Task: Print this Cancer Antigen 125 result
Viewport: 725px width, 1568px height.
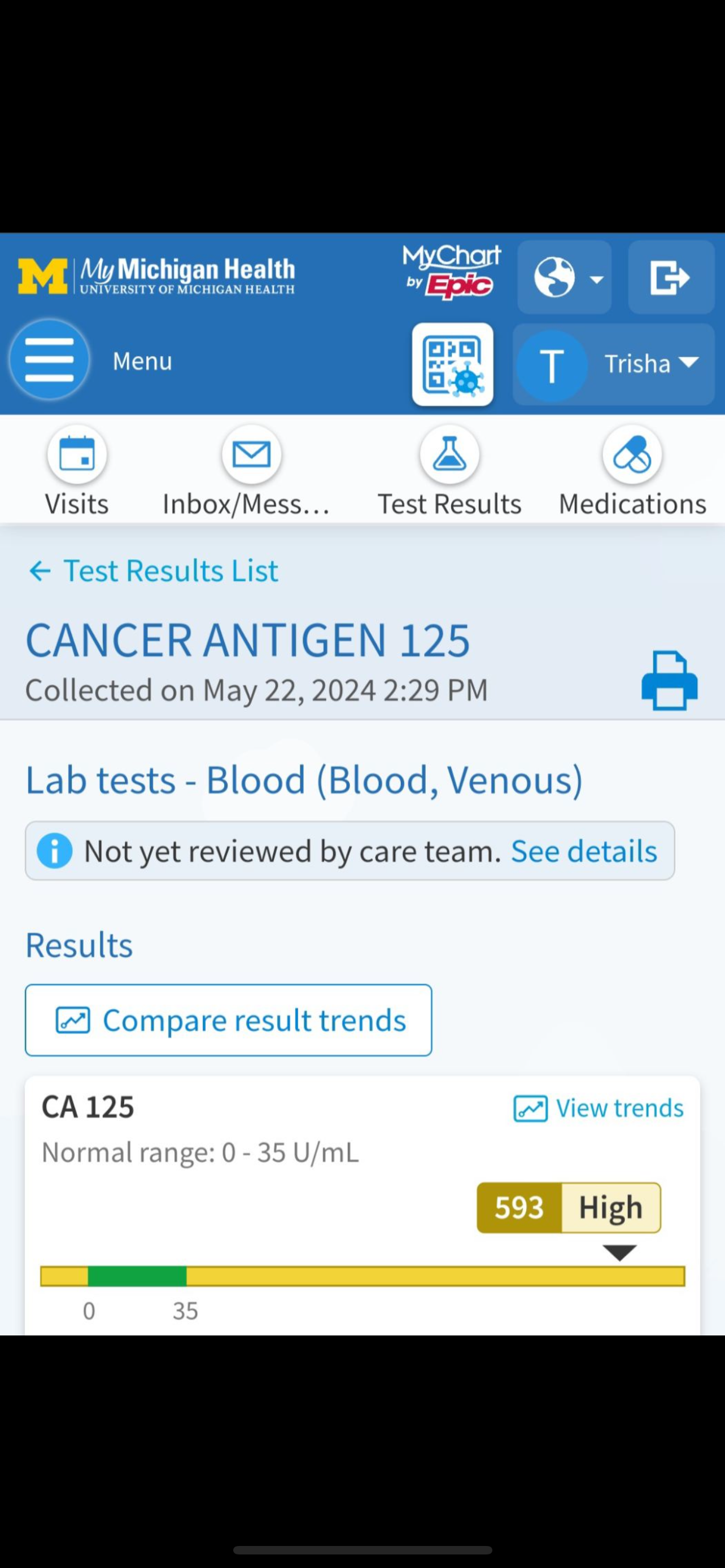Action: pyautogui.click(x=669, y=681)
